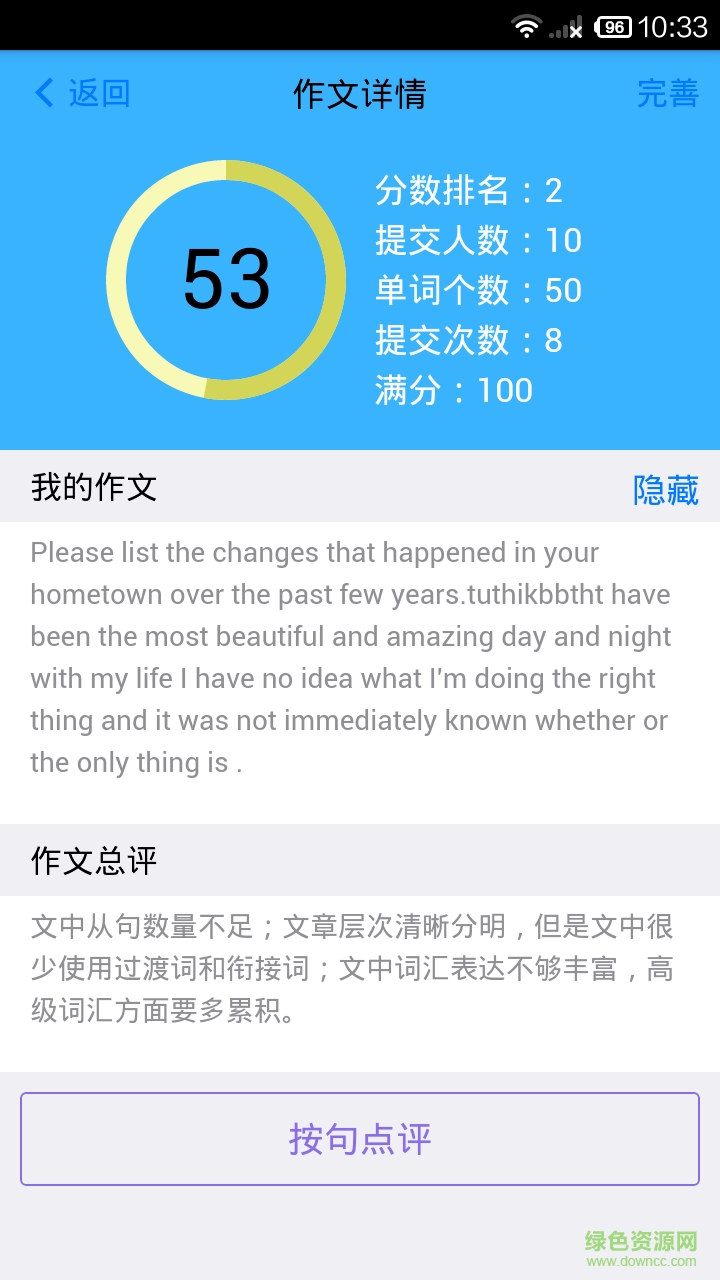The image size is (720, 1280).
Task: Open 完善 to improve the essay
Action: tap(670, 93)
